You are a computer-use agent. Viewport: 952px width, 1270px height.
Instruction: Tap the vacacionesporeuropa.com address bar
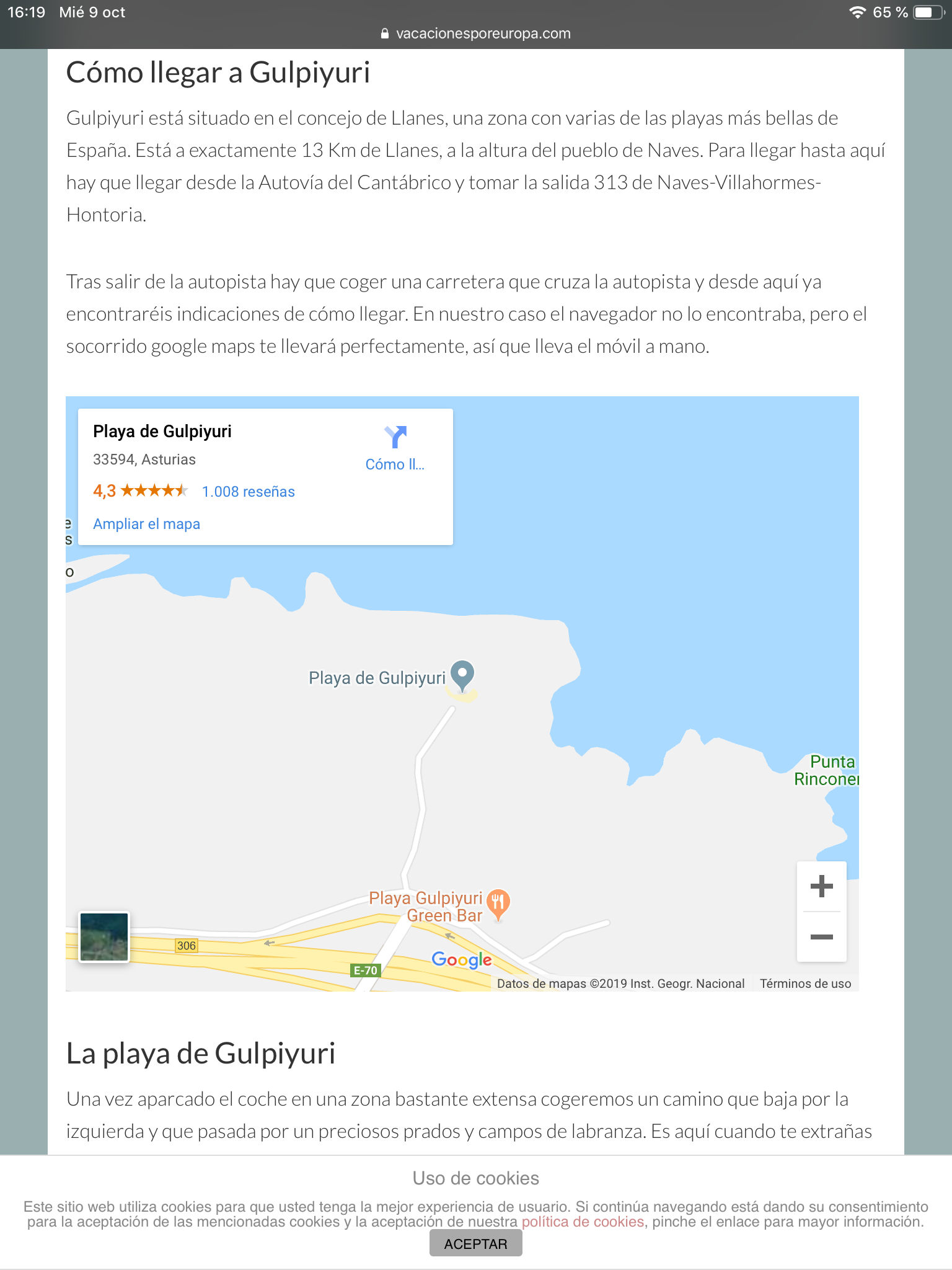[476, 33]
